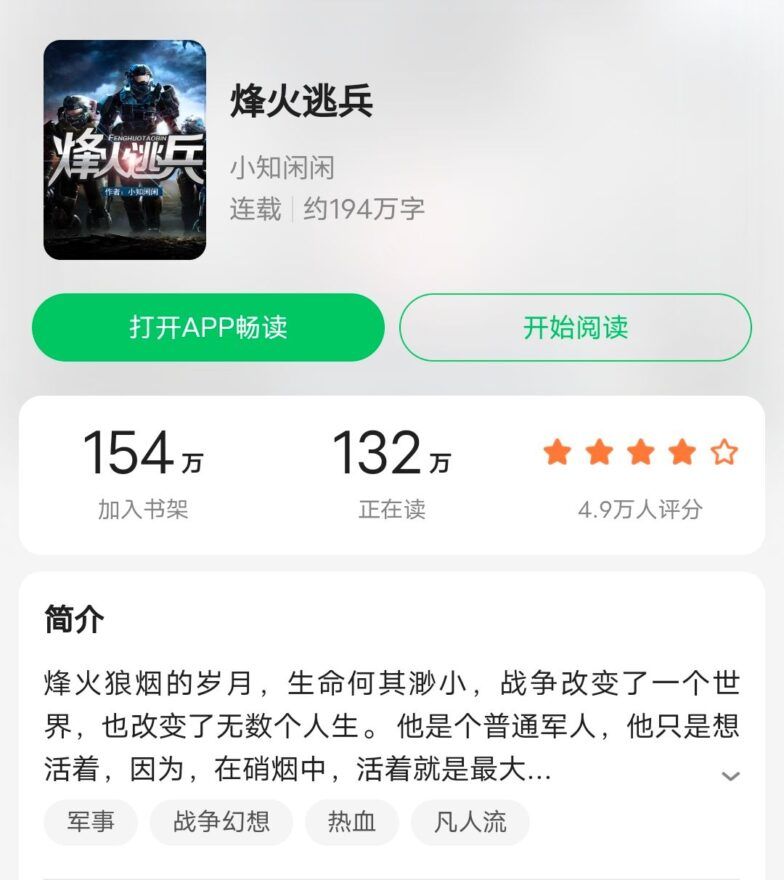Tap the 凡人流 tag

tap(470, 822)
